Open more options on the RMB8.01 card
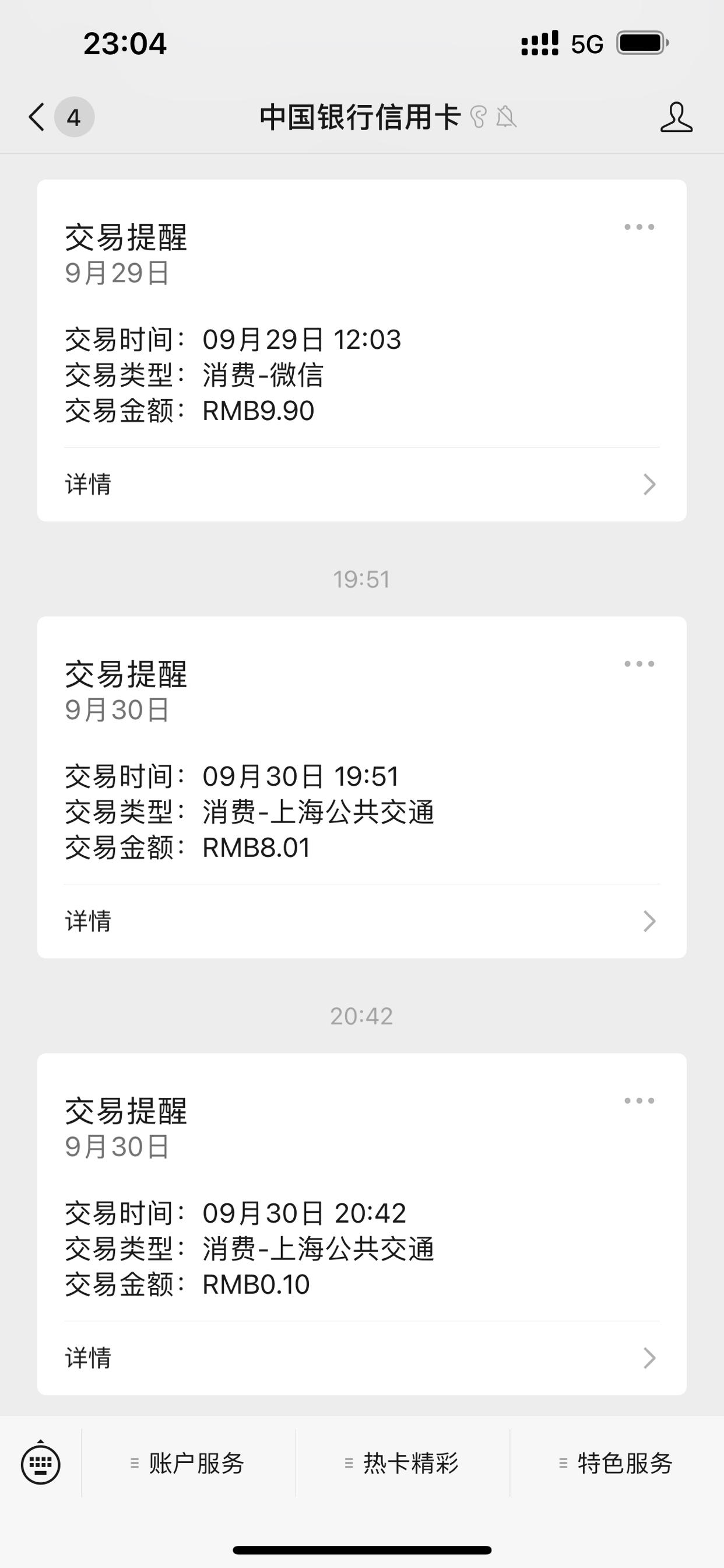Image resolution: width=724 pixels, height=1568 pixels. 639,664
